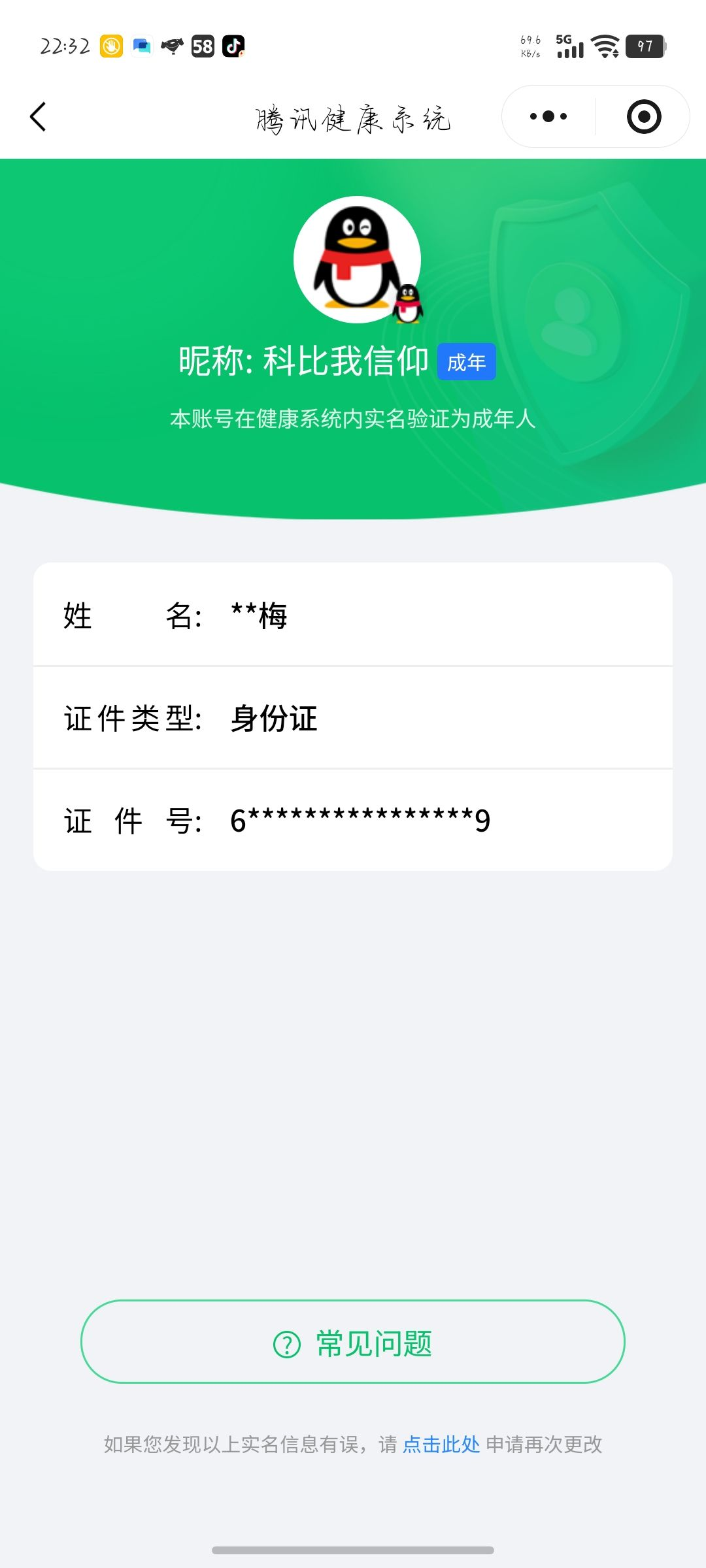The width and height of the screenshot is (706, 1568).
Task: Open the 常见问题 FAQ panel
Action: tap(353, 1344)
